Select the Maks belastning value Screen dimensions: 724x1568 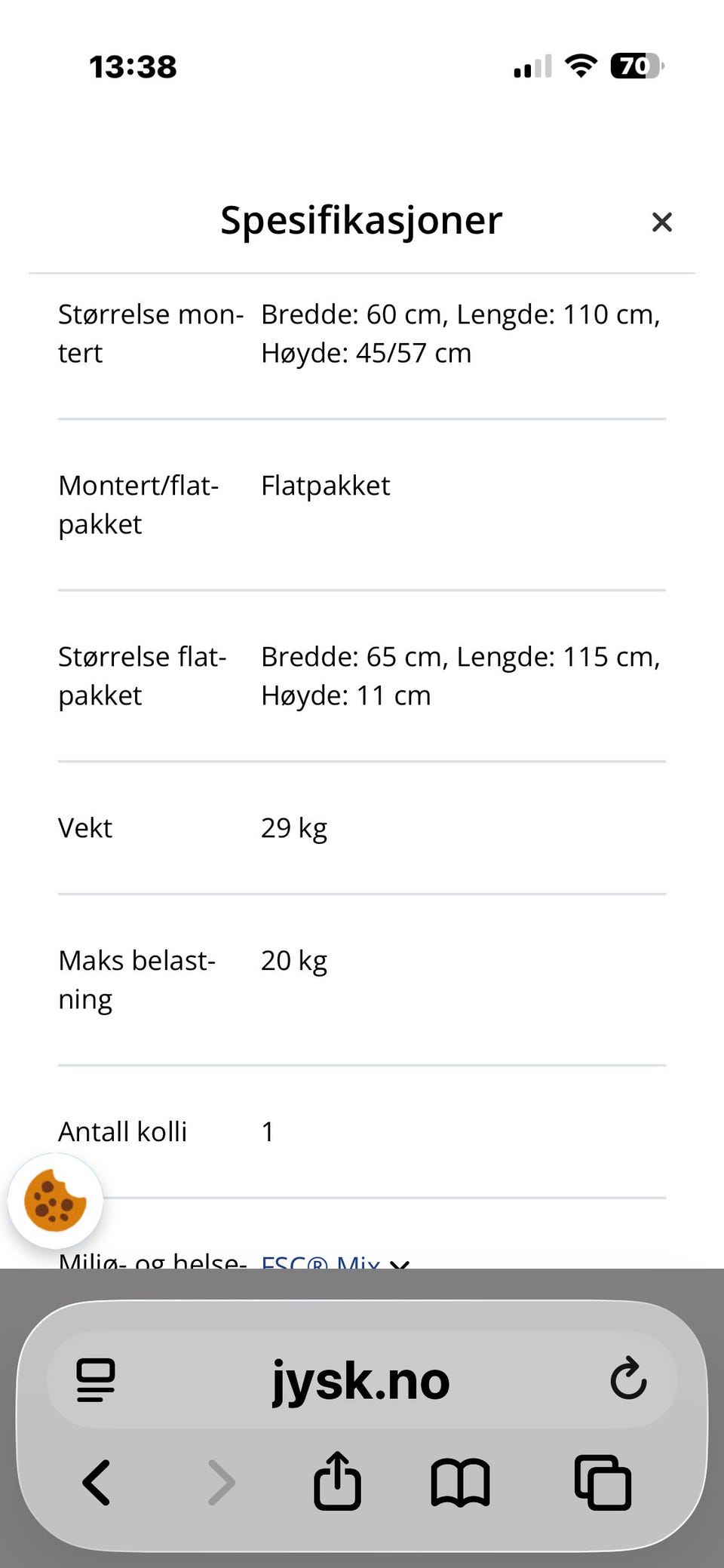(293, 960)
